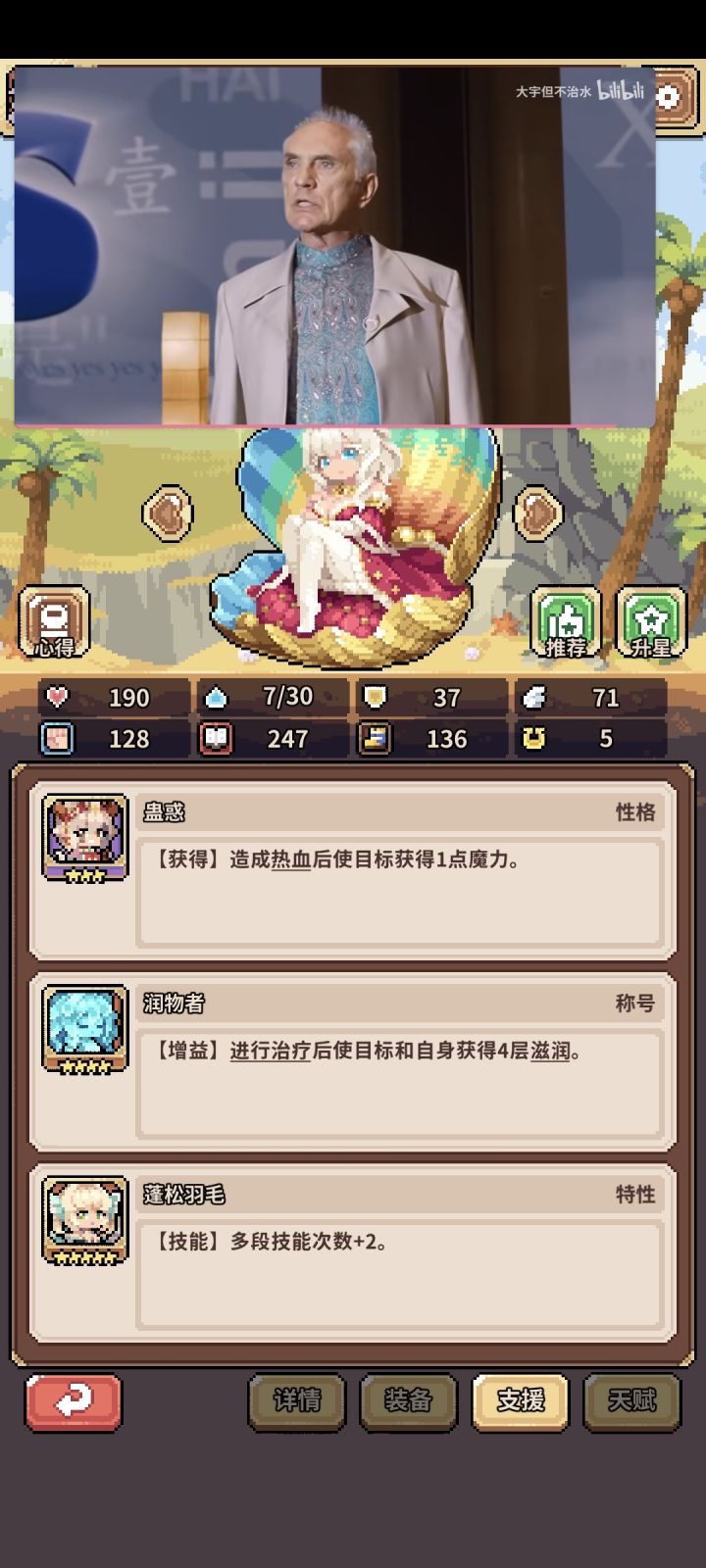Open the 心得 notes icon
Viewport: 706px width, 1568px height.
(x=54, y=620)
